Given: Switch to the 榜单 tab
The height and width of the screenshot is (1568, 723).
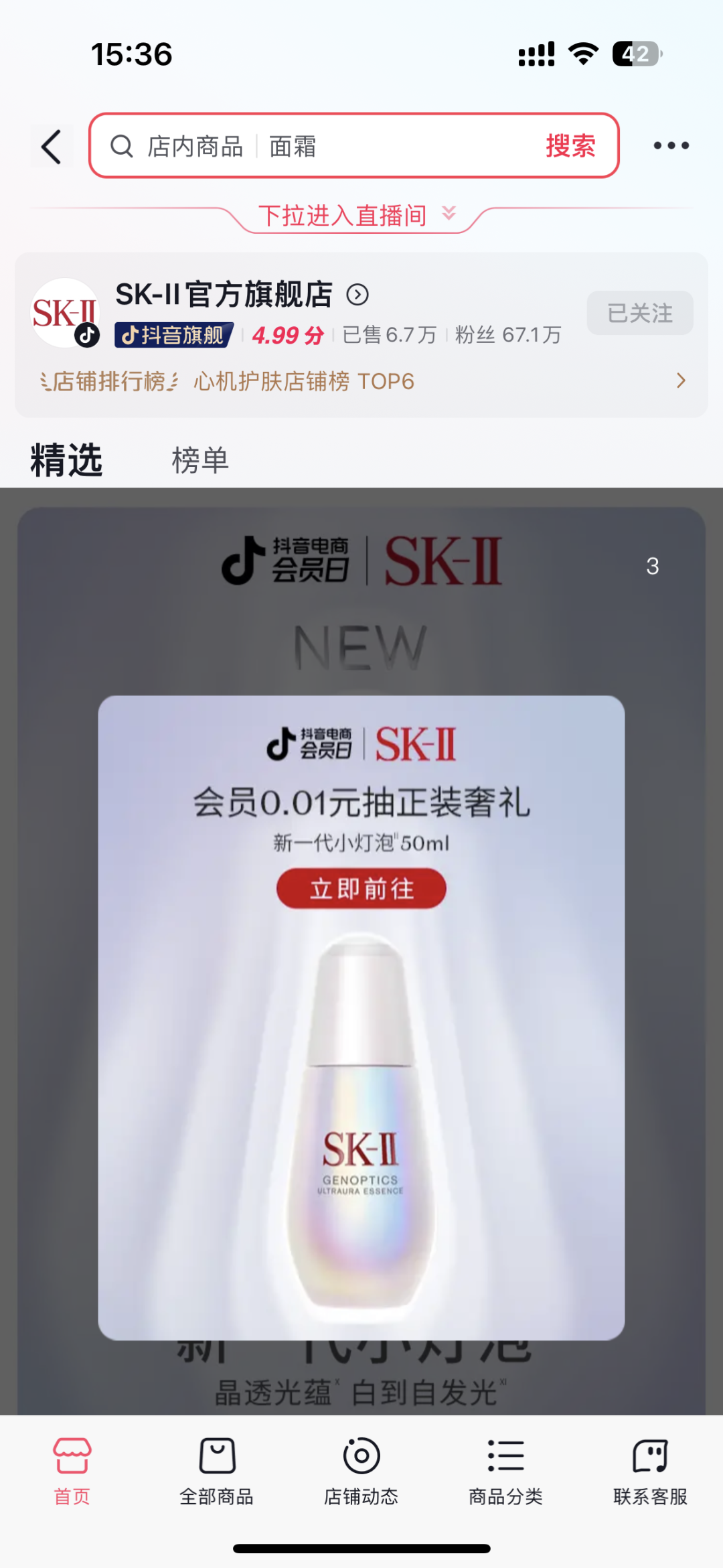Looking at the screenshot, I should click(x=200, y=461).
